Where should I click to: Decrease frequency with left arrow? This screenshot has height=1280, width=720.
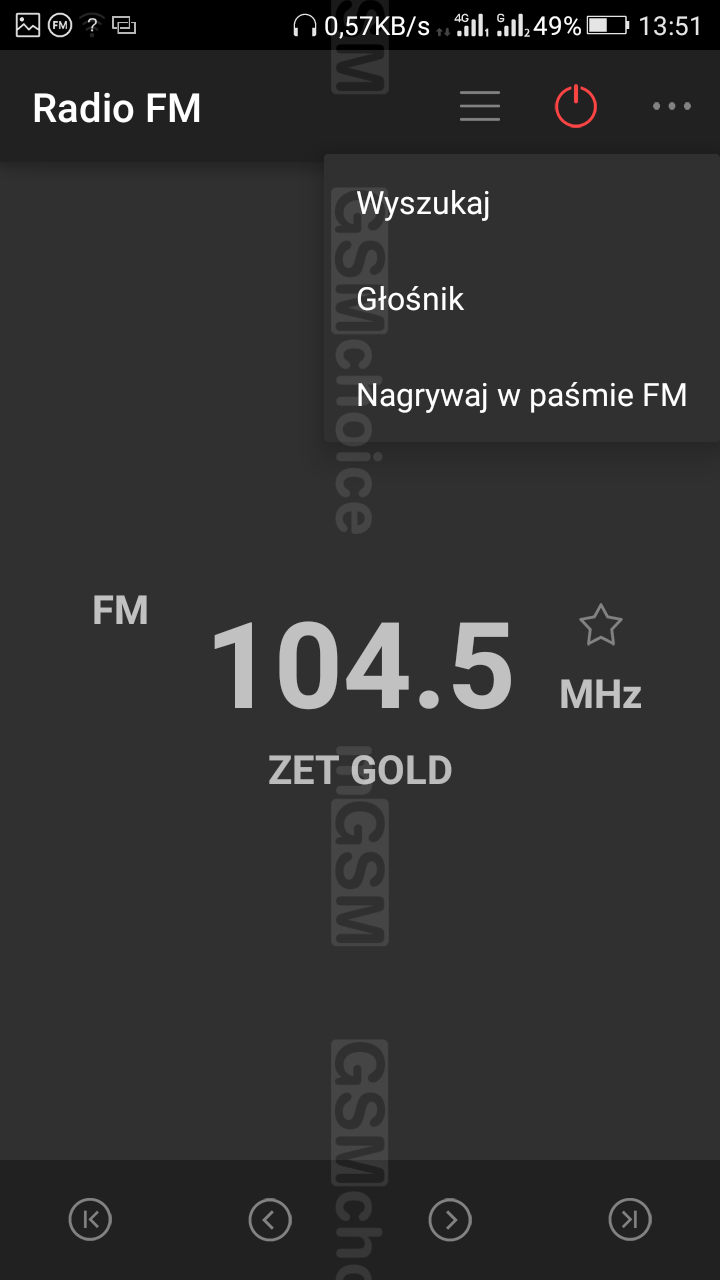tap(270, 1219)
